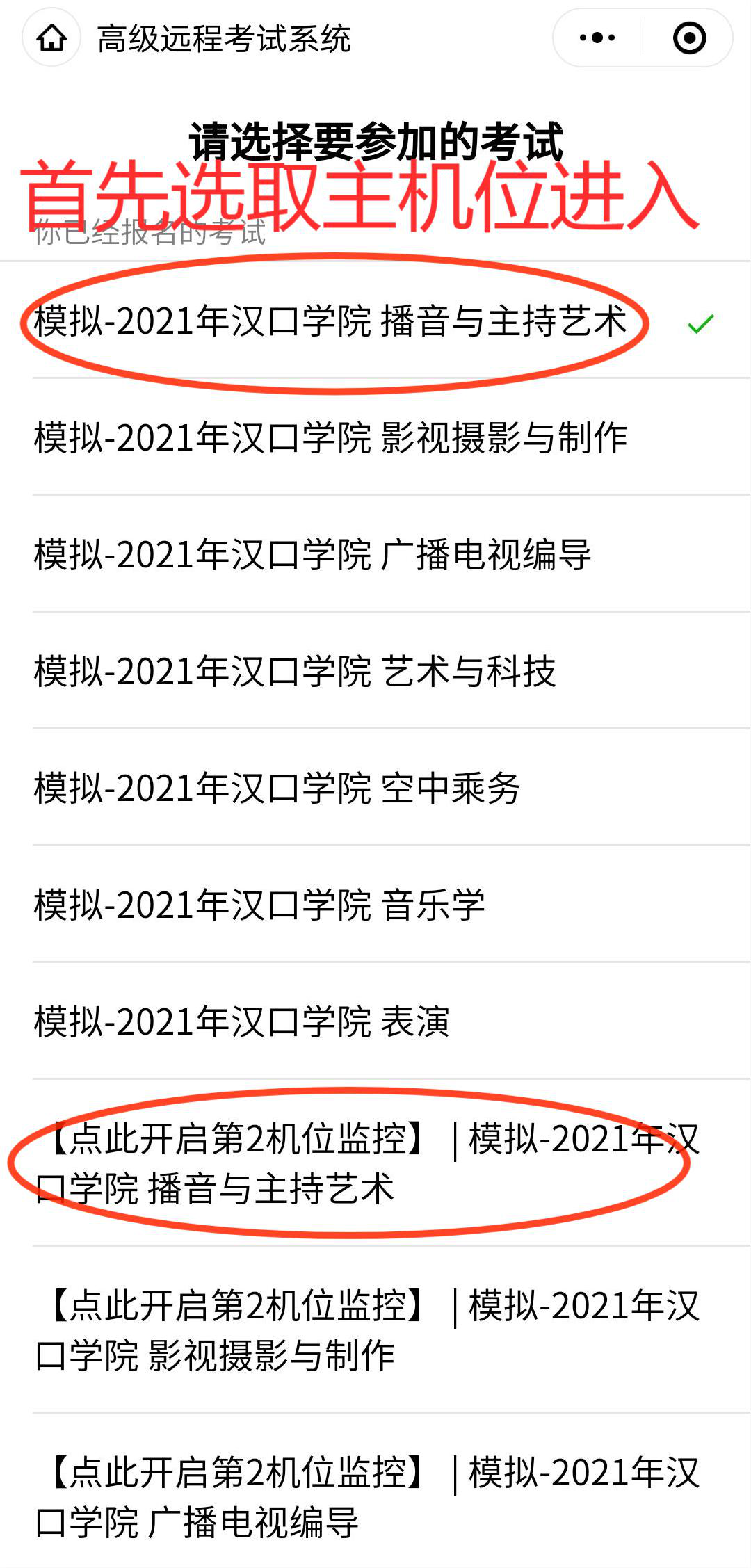
Task: Open 第2机位监控 for 影视摄影与制作
Action: [x=367, y=1330]
